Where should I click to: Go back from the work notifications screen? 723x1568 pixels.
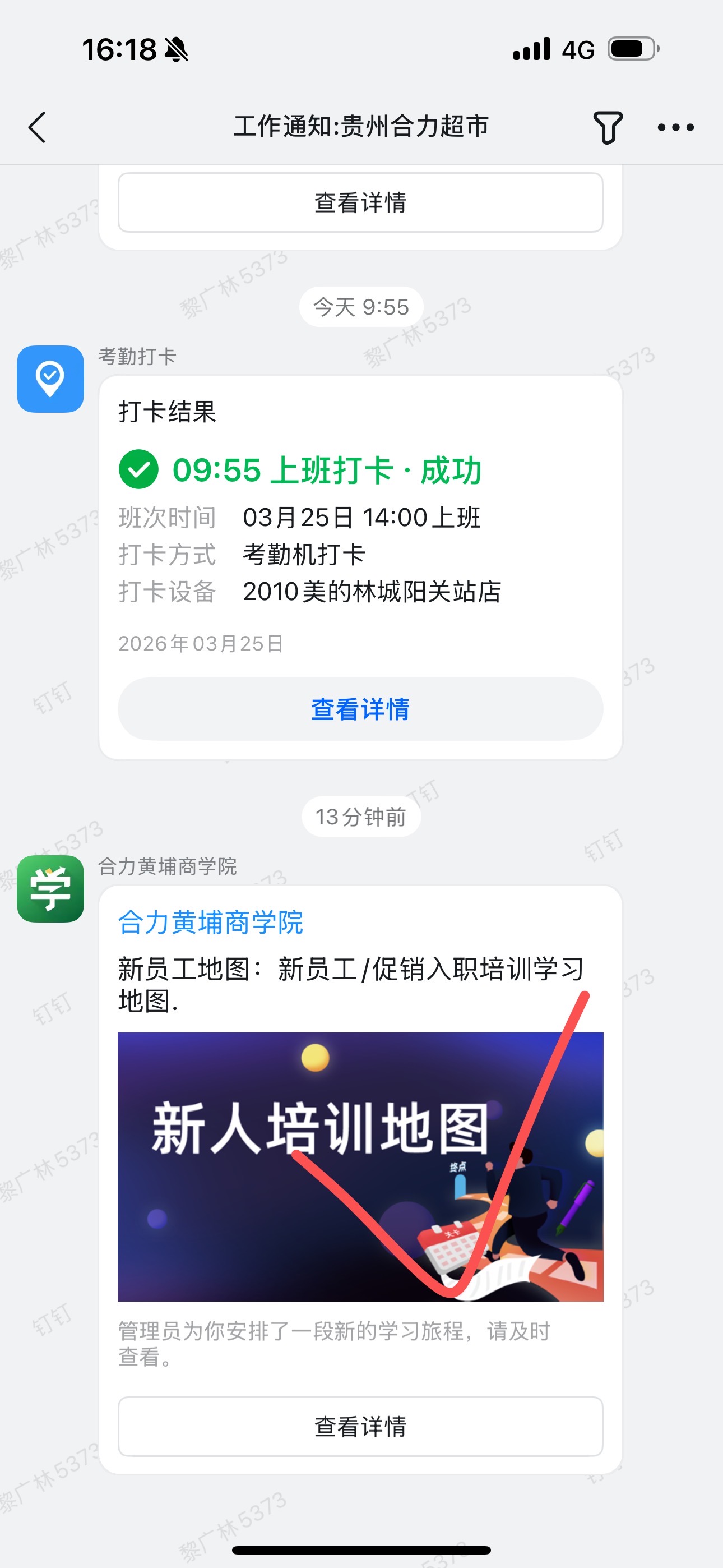(x=38, y=127)
